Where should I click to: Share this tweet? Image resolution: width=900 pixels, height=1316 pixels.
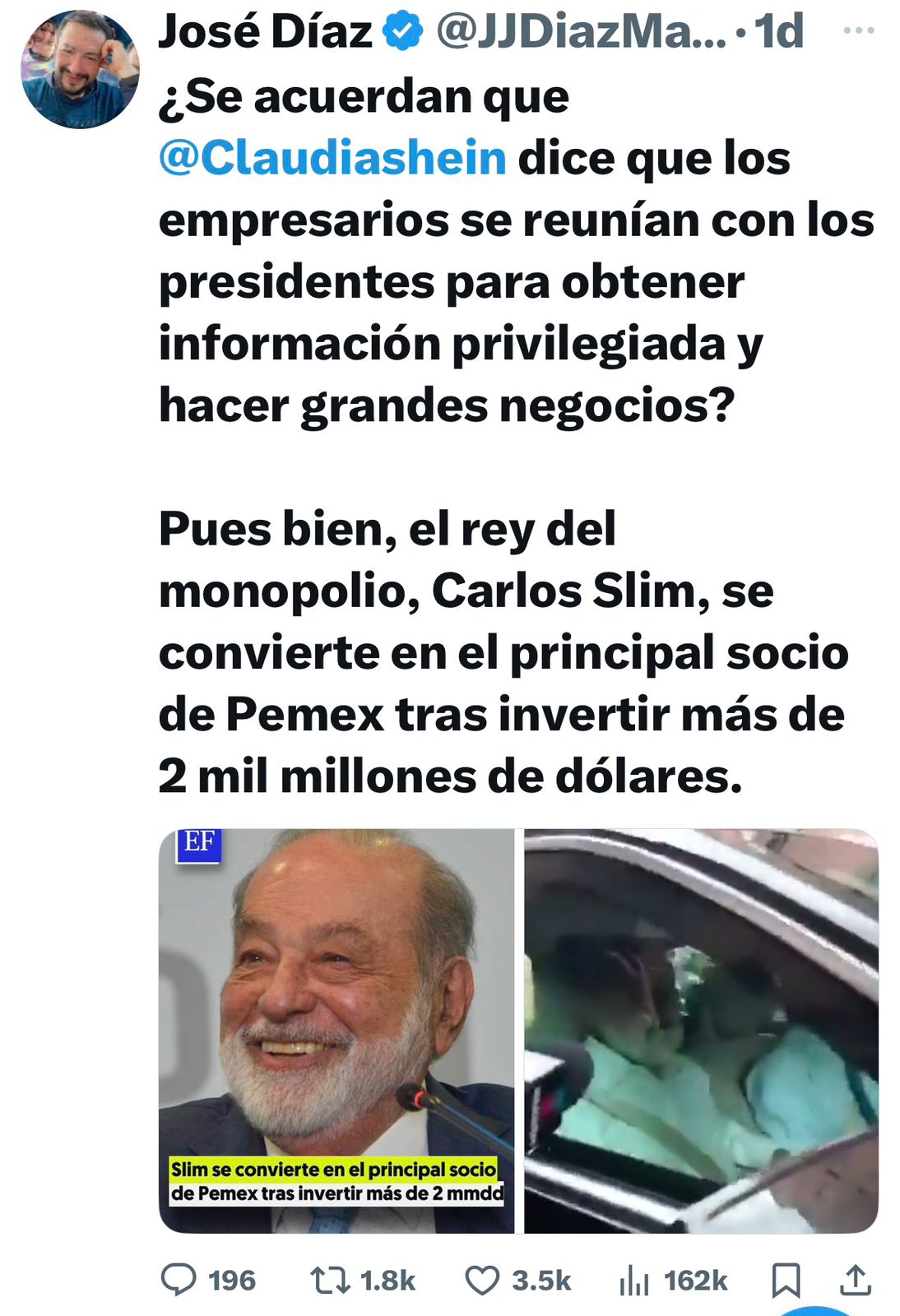pyautogui.click(x=856, y=1280)
